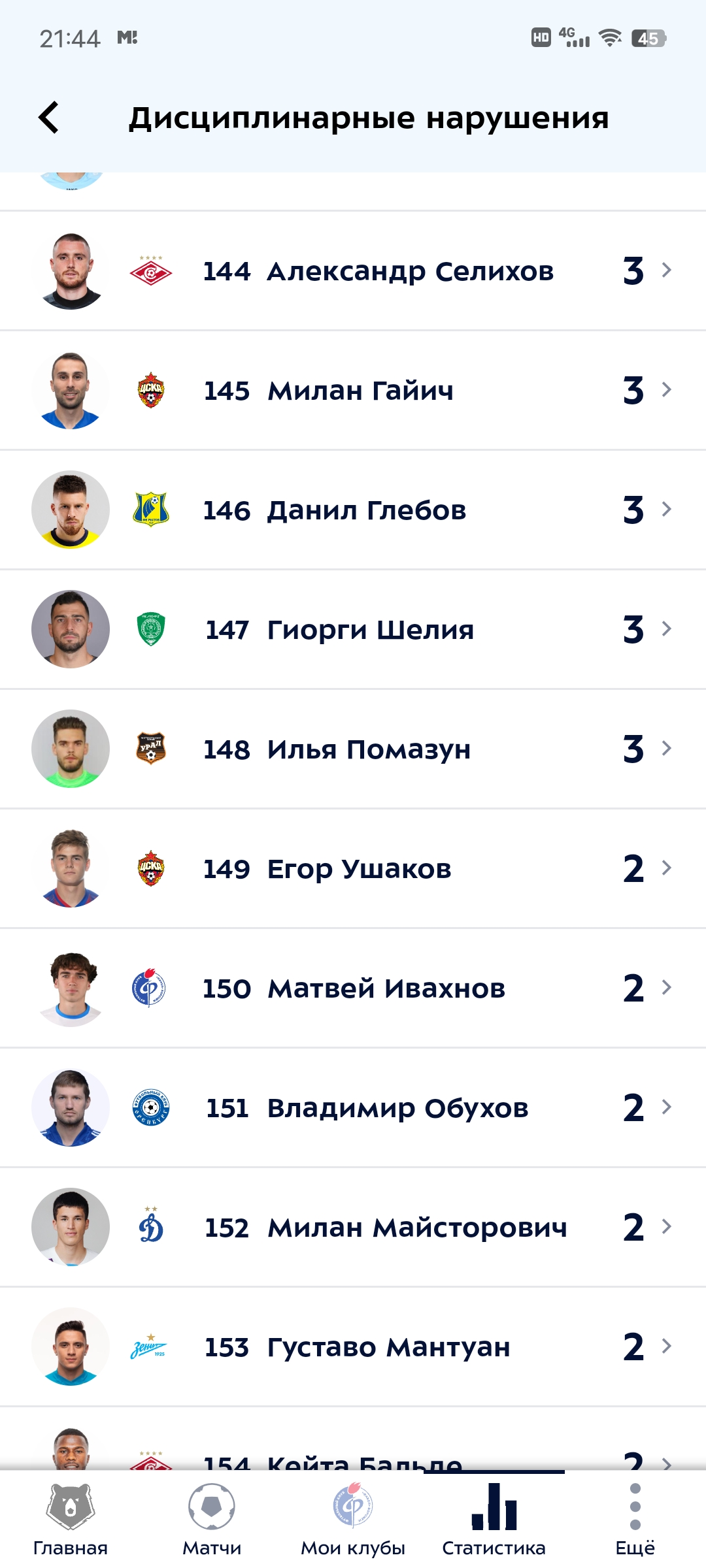Select the Гиорги Шелия entry

pyautogui.click(x=370, y=630)
